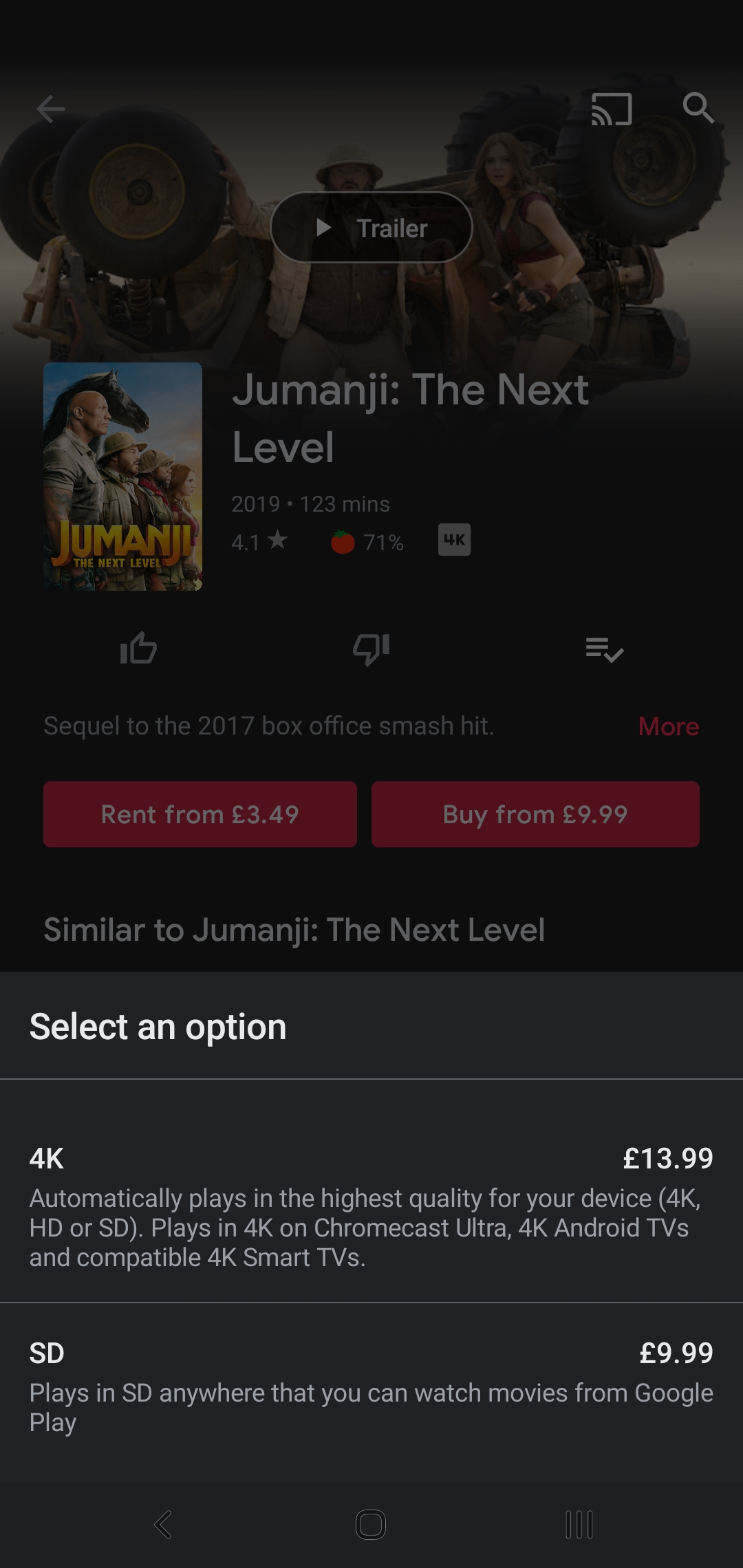Tap the 4K quality badge
Screen dimensions: 743x1568
pos(454,541)
